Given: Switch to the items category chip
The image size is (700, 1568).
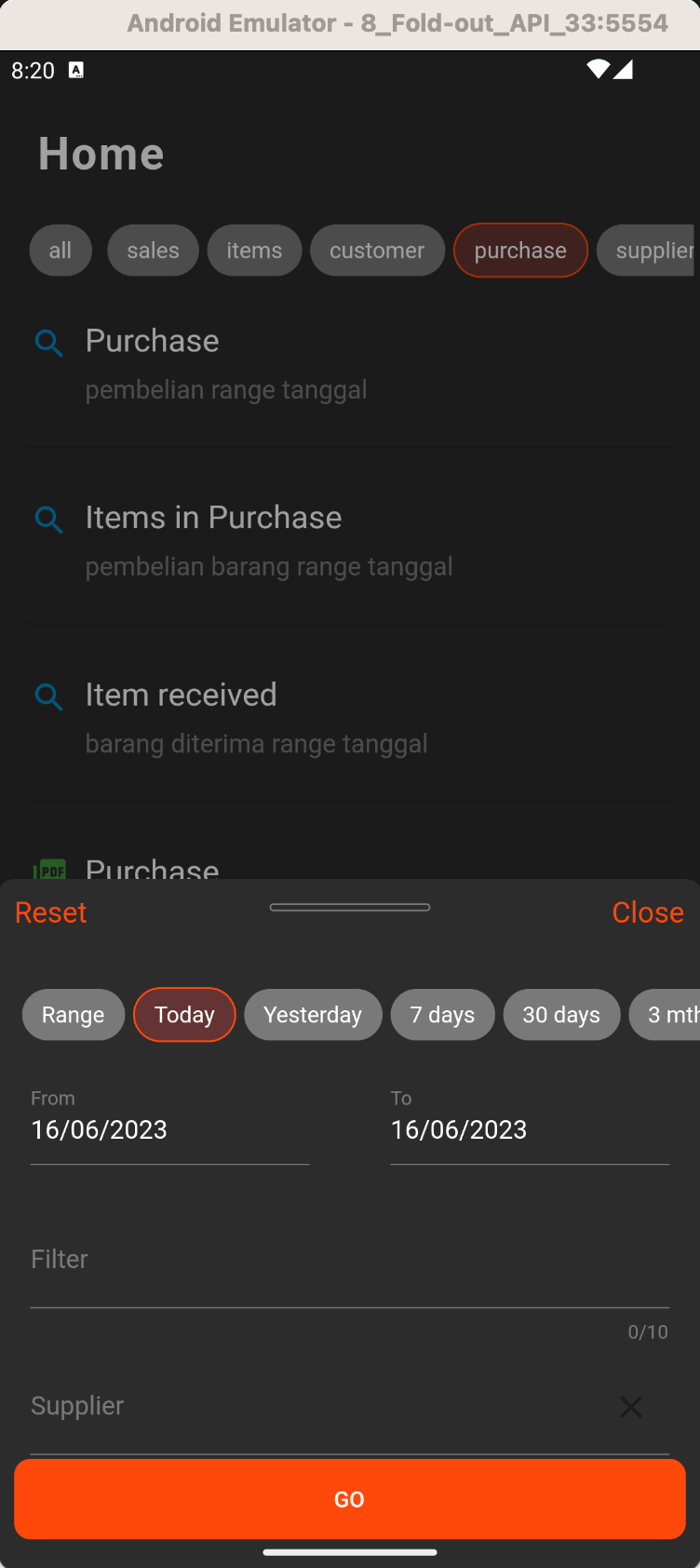Looking at the screenshot, I should [254, 250].
